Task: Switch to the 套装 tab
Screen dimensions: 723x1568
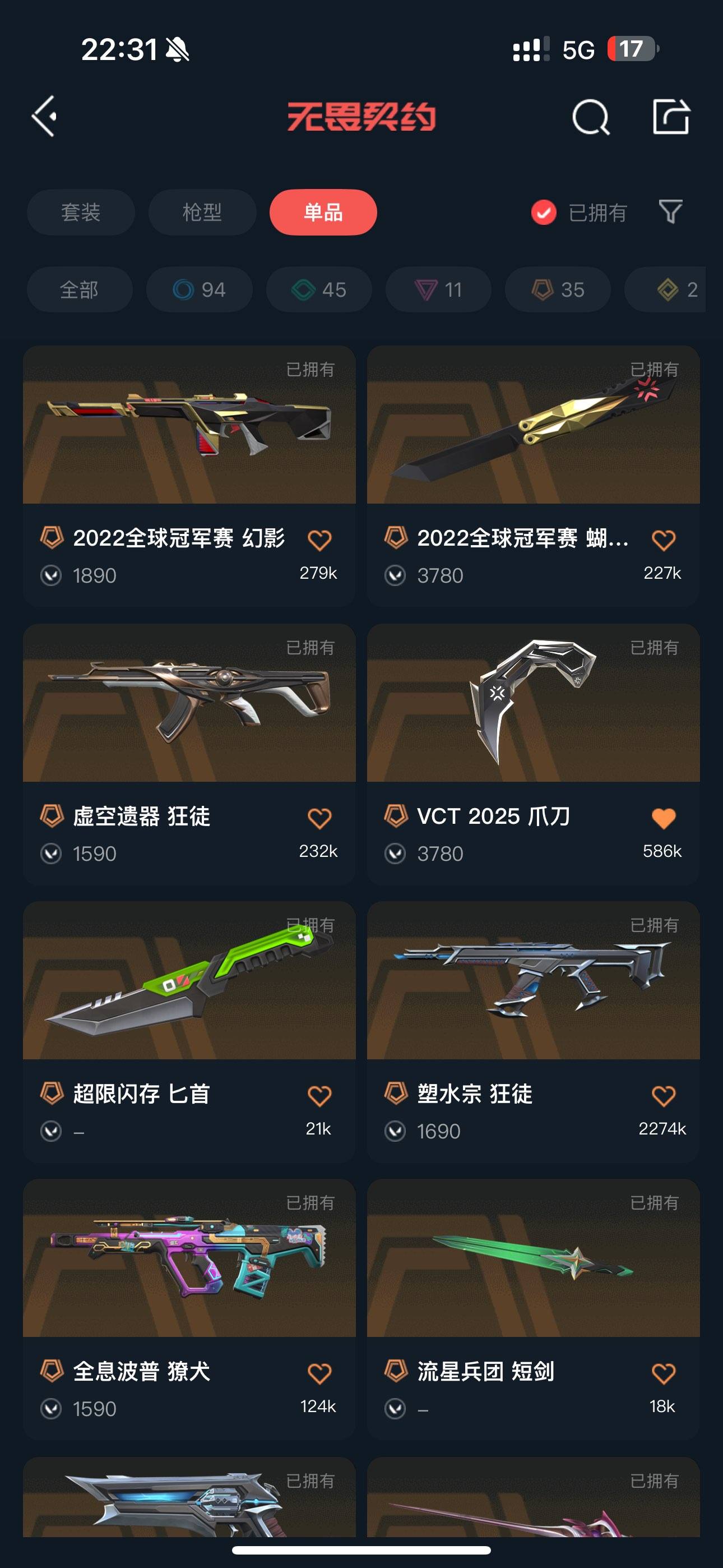Action: [x=82, y=213]
